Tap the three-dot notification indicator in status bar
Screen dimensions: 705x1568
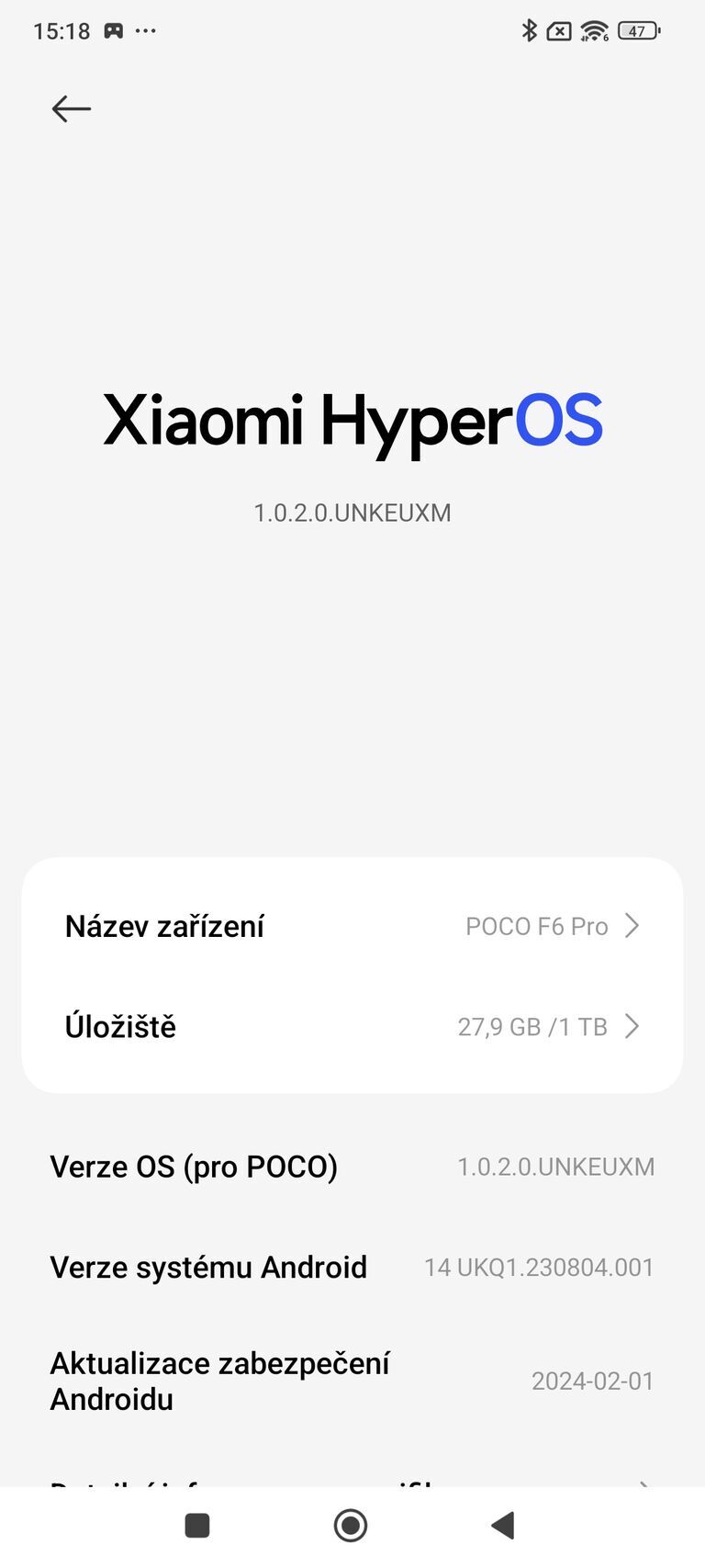click(x=145, y=29)
